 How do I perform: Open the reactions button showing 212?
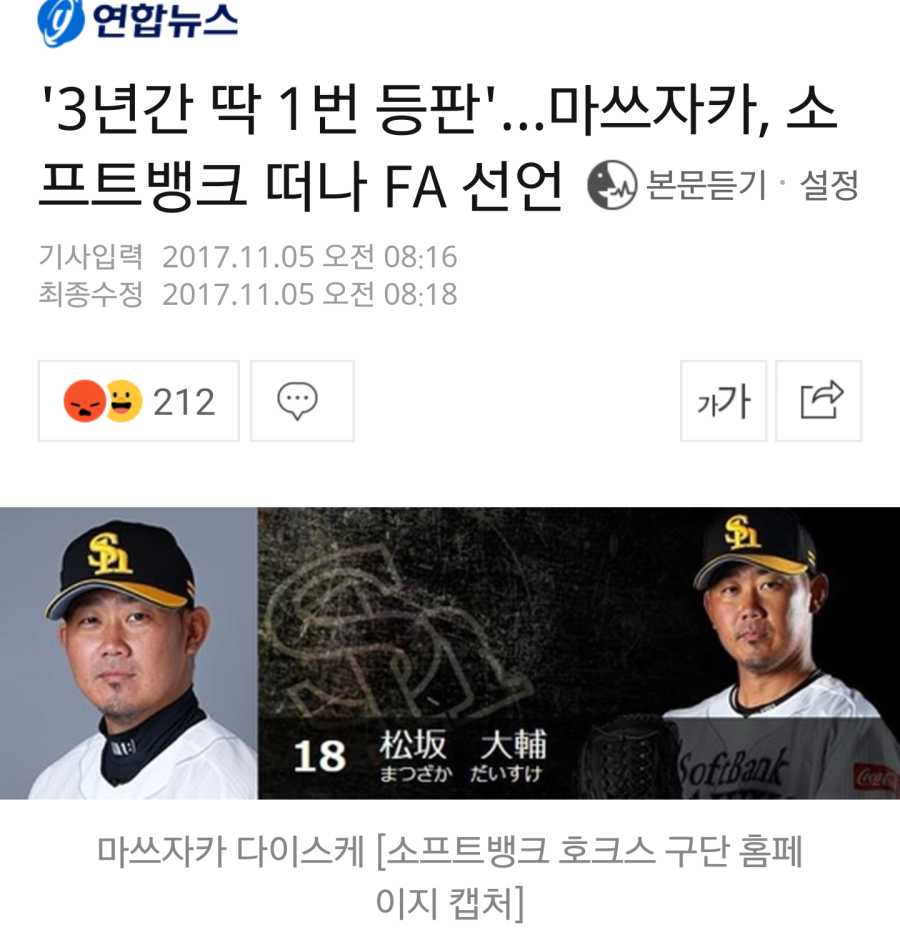point(139,401)
